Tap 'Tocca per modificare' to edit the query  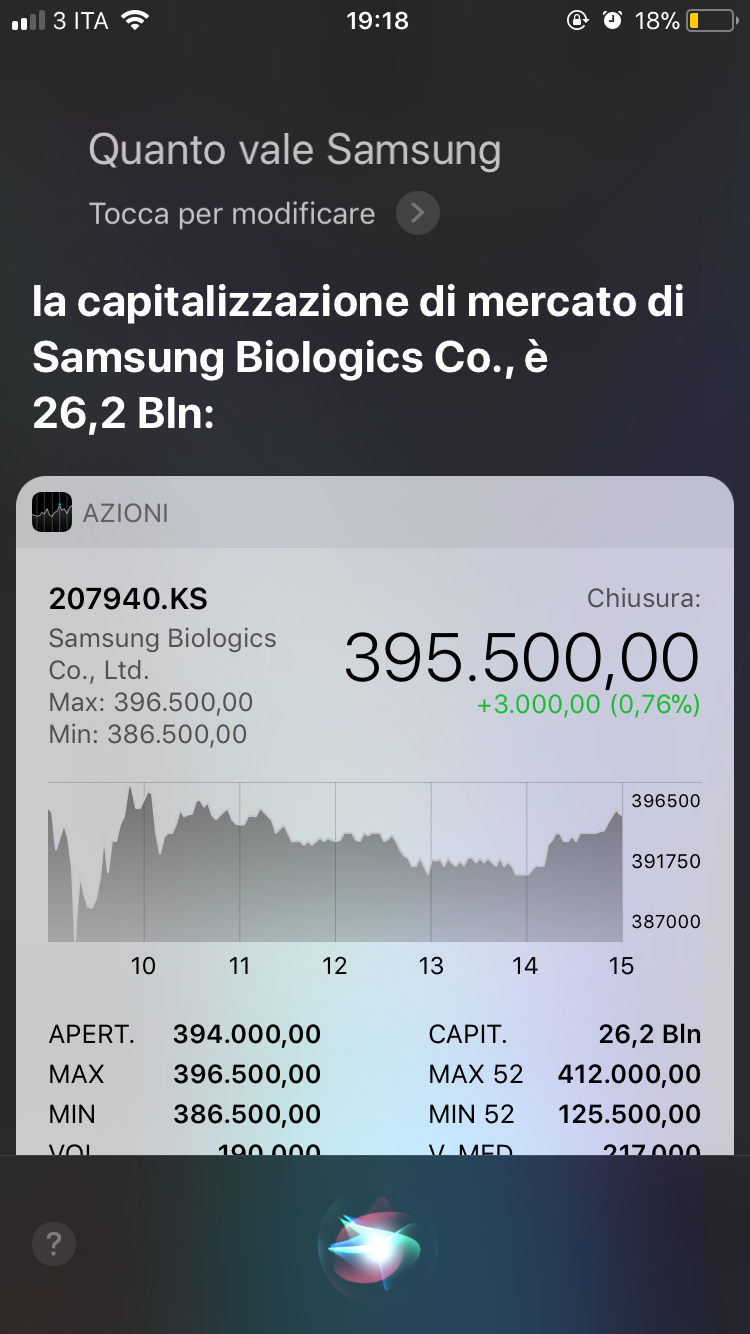(x=232, y=214)
